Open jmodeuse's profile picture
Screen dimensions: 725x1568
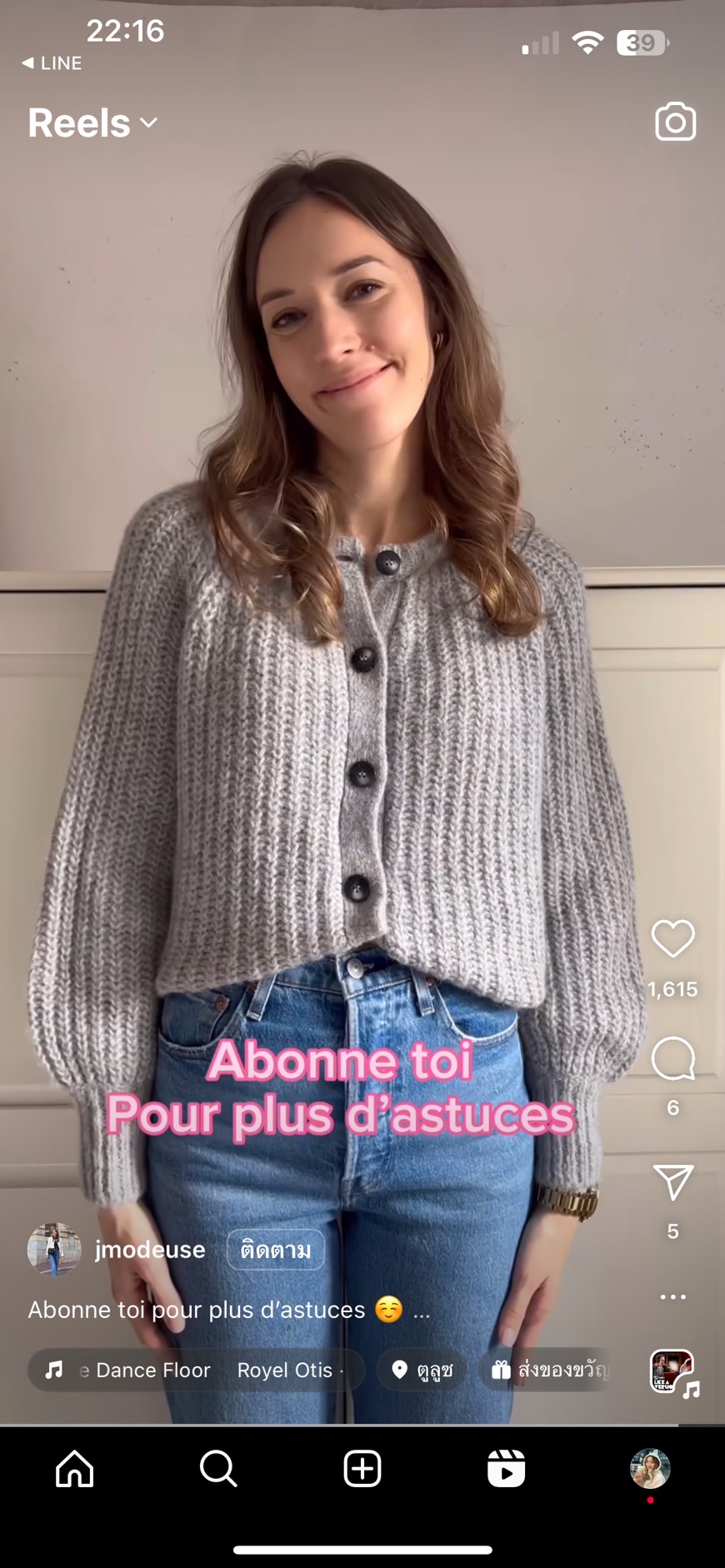(x=54, y=1250)
